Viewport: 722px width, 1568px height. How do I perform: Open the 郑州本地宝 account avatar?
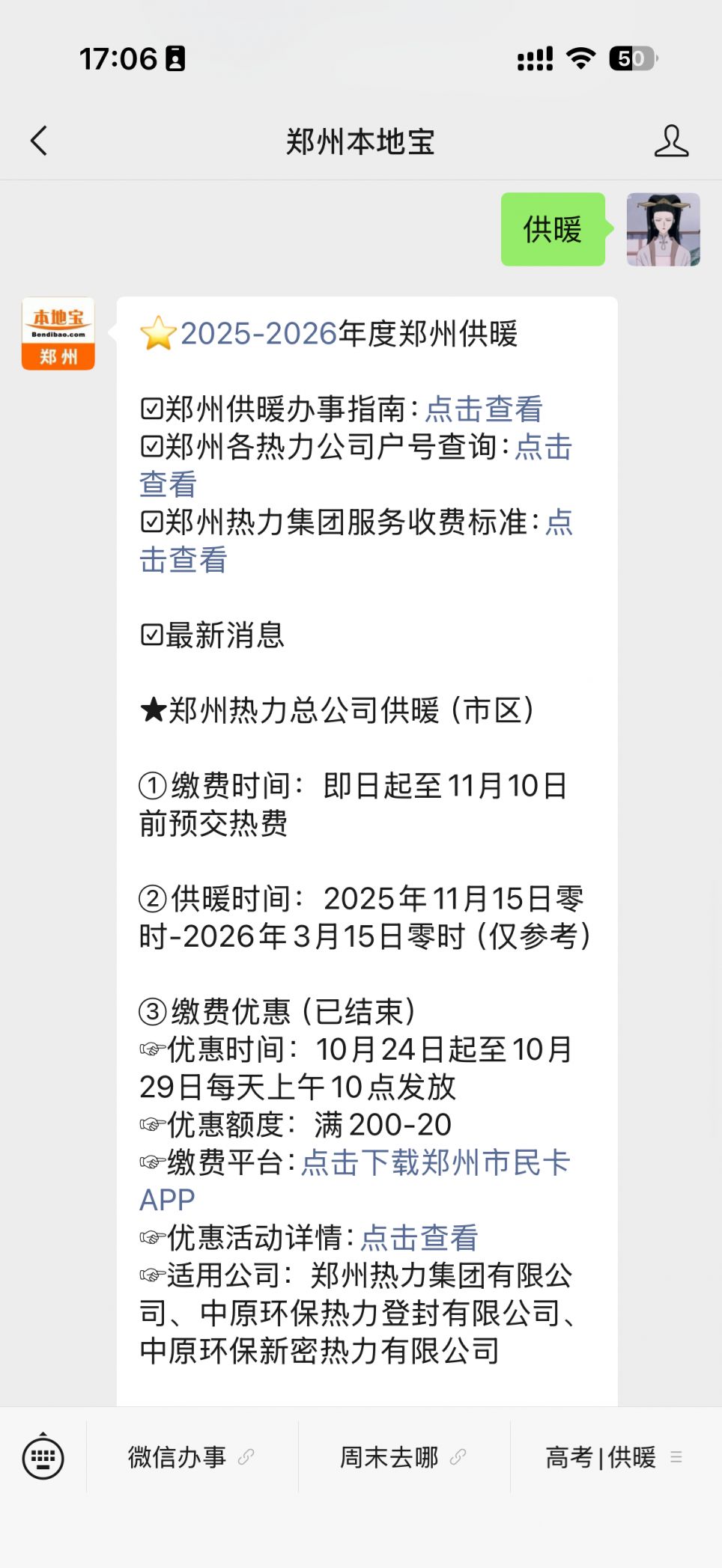[x=58, y=334]
